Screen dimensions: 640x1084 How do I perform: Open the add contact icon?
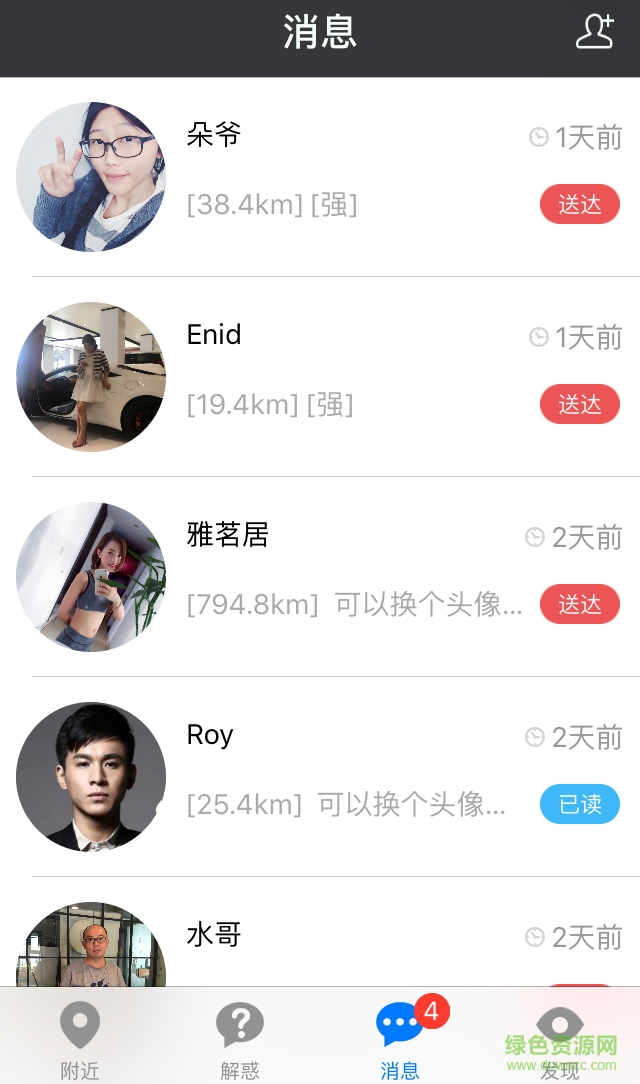click(x=595, y=32)
